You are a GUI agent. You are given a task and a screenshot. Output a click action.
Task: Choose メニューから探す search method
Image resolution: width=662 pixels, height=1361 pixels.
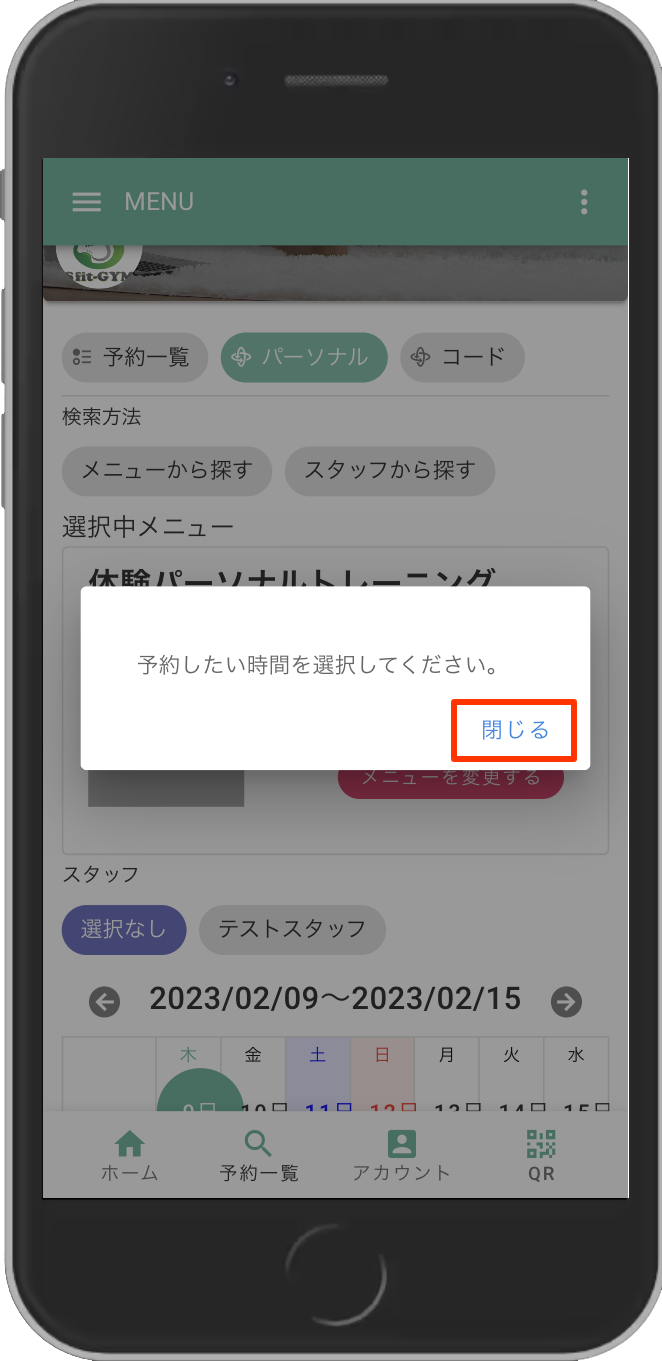click(167, 470)
